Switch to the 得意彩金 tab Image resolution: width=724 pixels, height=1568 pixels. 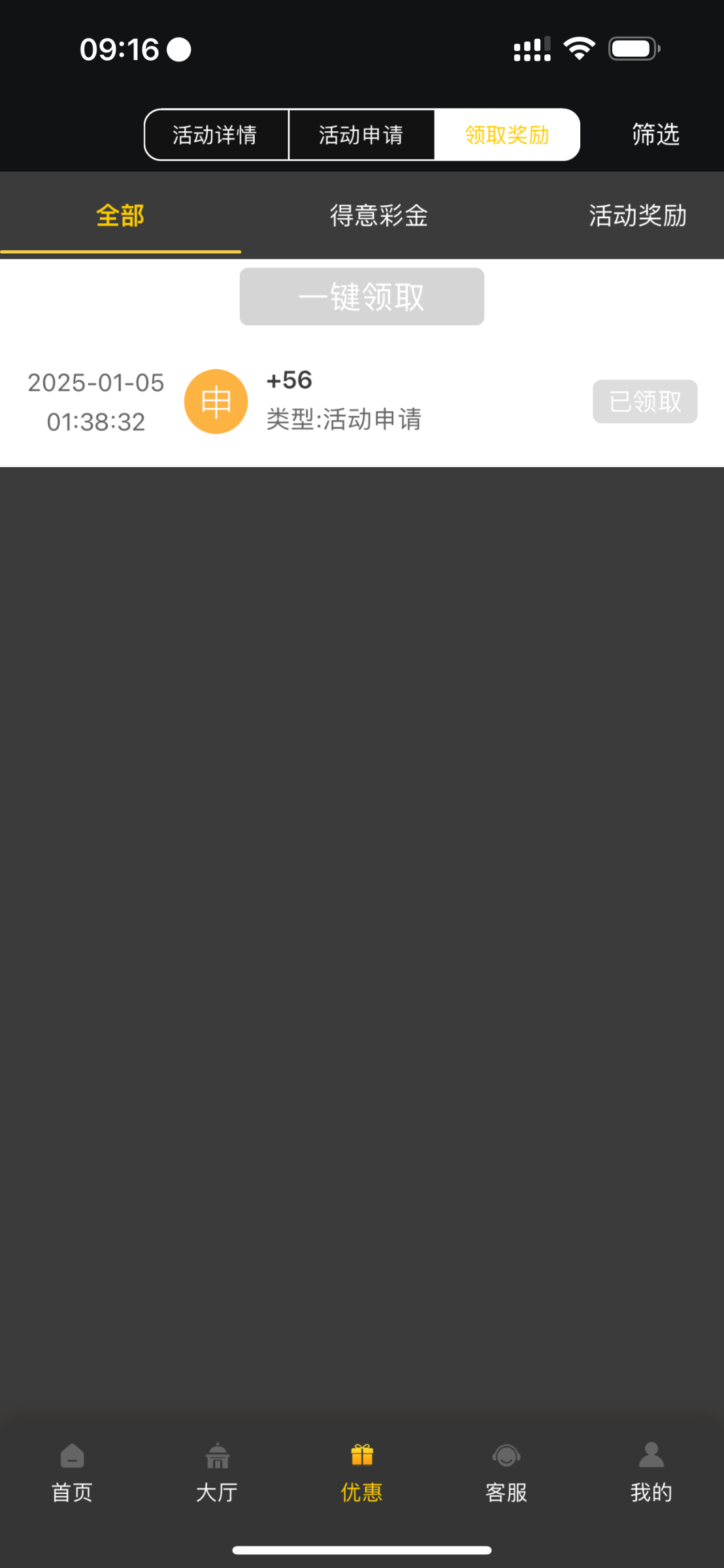[x=378, y=216]
